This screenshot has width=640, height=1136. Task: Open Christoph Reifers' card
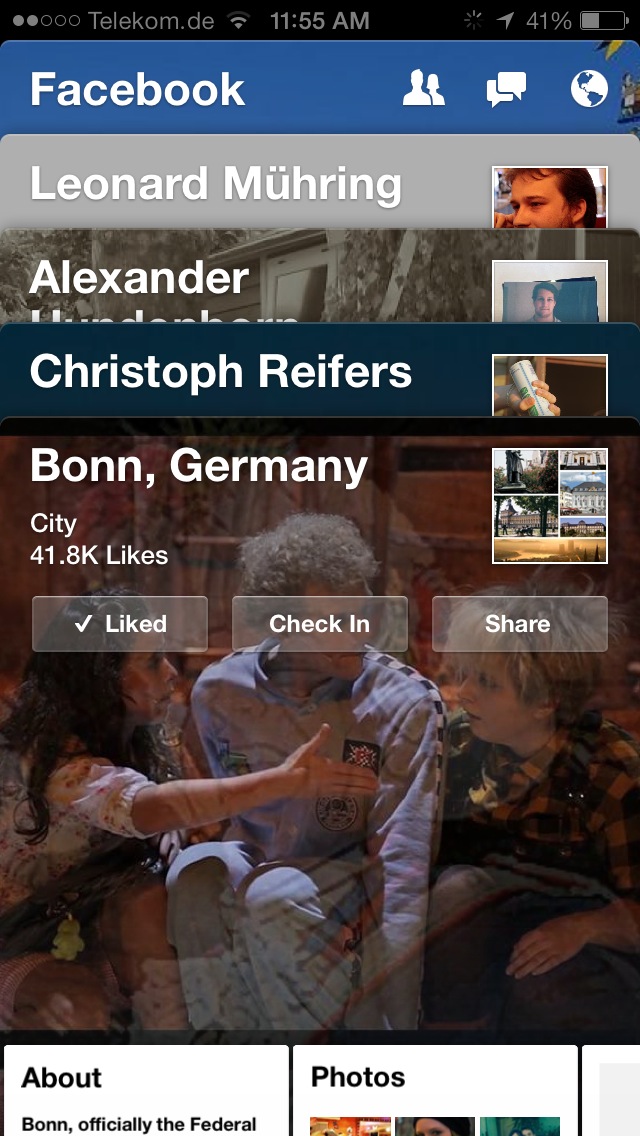click(221, 372)
